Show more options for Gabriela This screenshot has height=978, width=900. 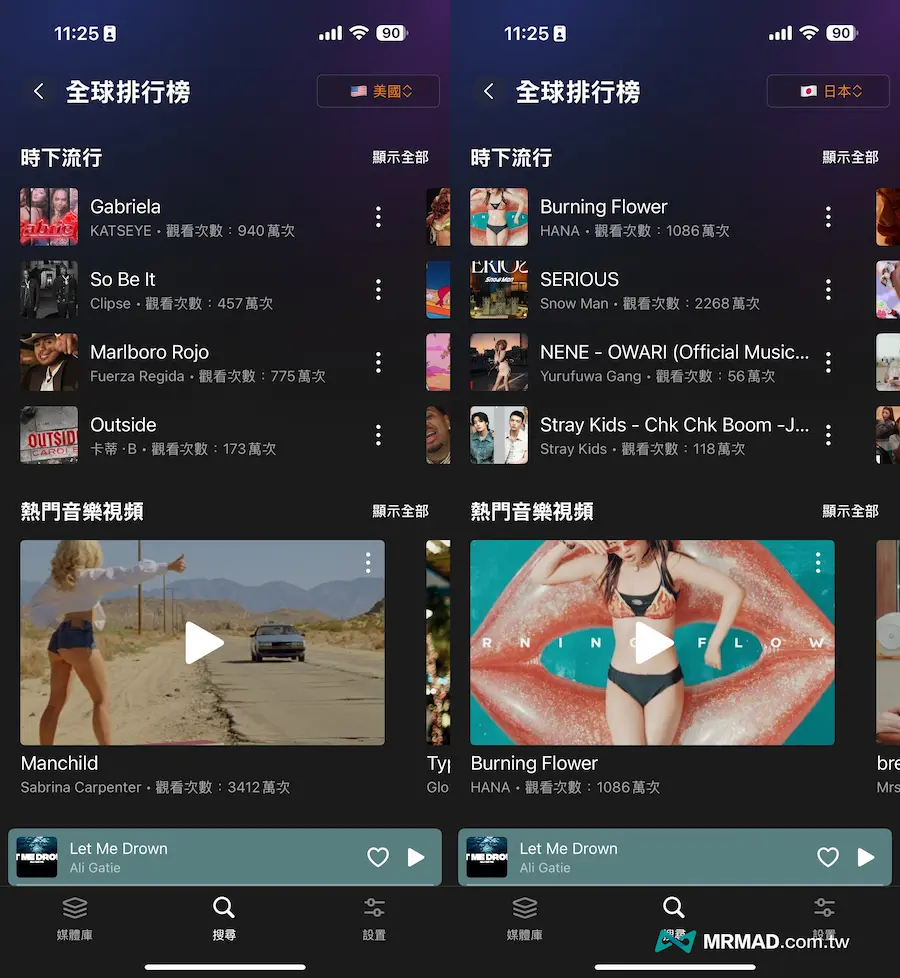[x=378, y=216]
